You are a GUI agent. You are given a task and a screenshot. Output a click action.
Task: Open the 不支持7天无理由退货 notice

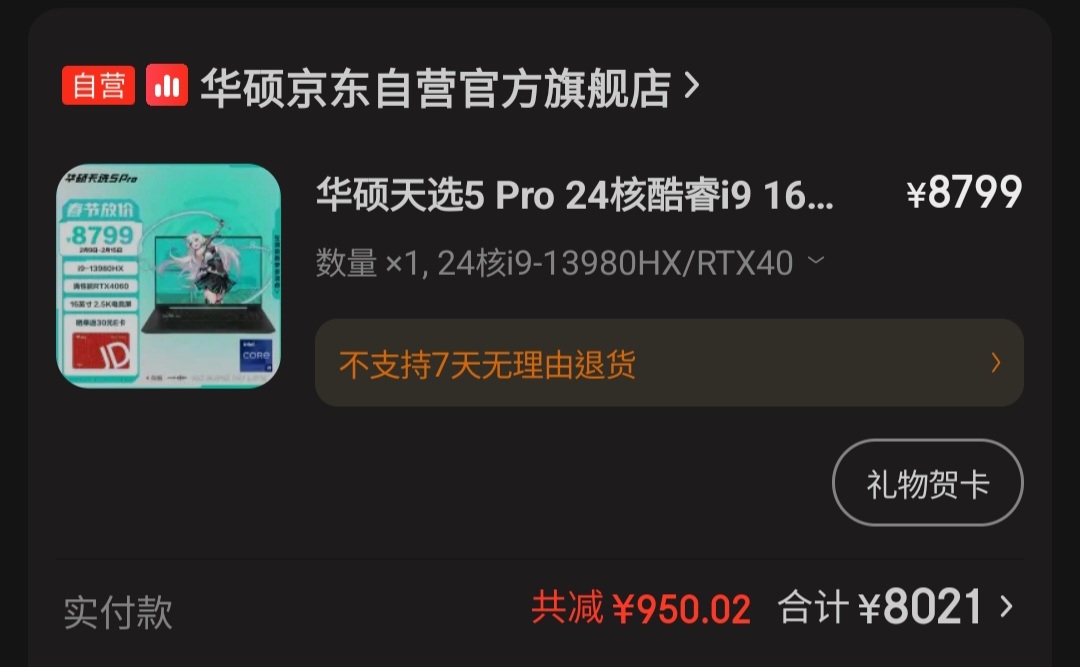668,363
